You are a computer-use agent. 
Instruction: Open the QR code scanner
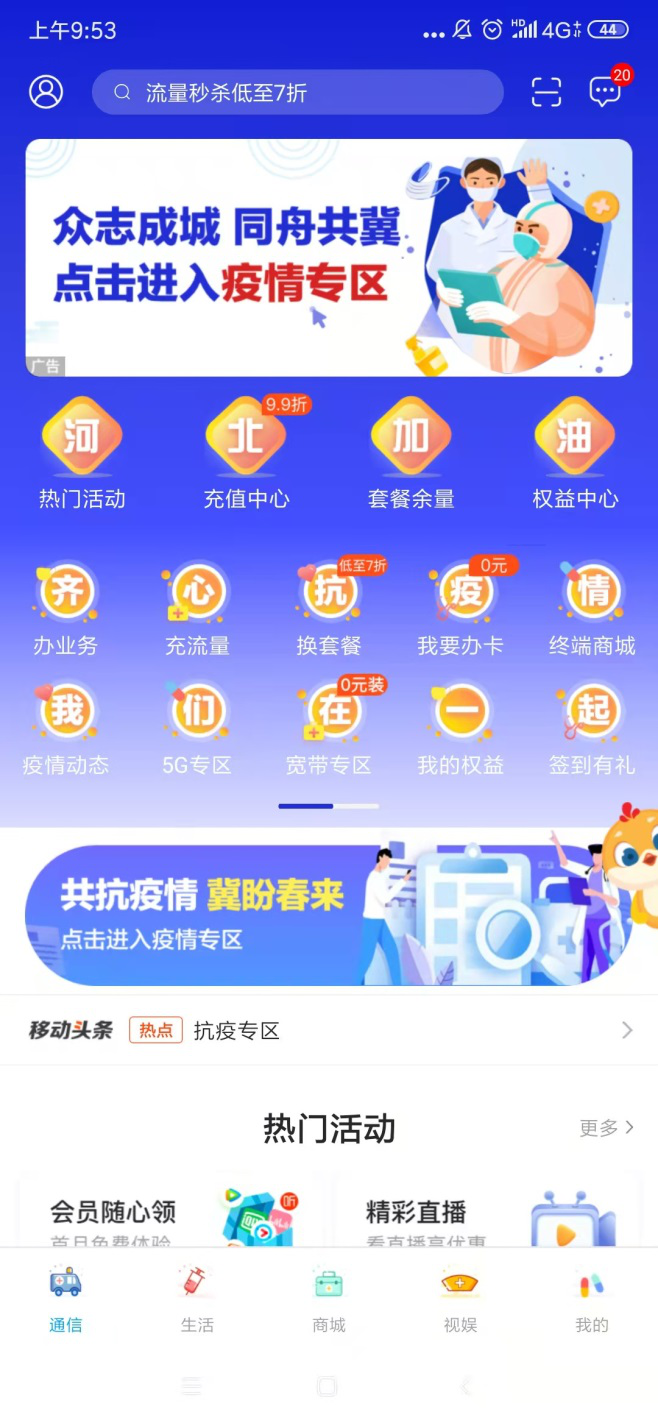point(546,93)
